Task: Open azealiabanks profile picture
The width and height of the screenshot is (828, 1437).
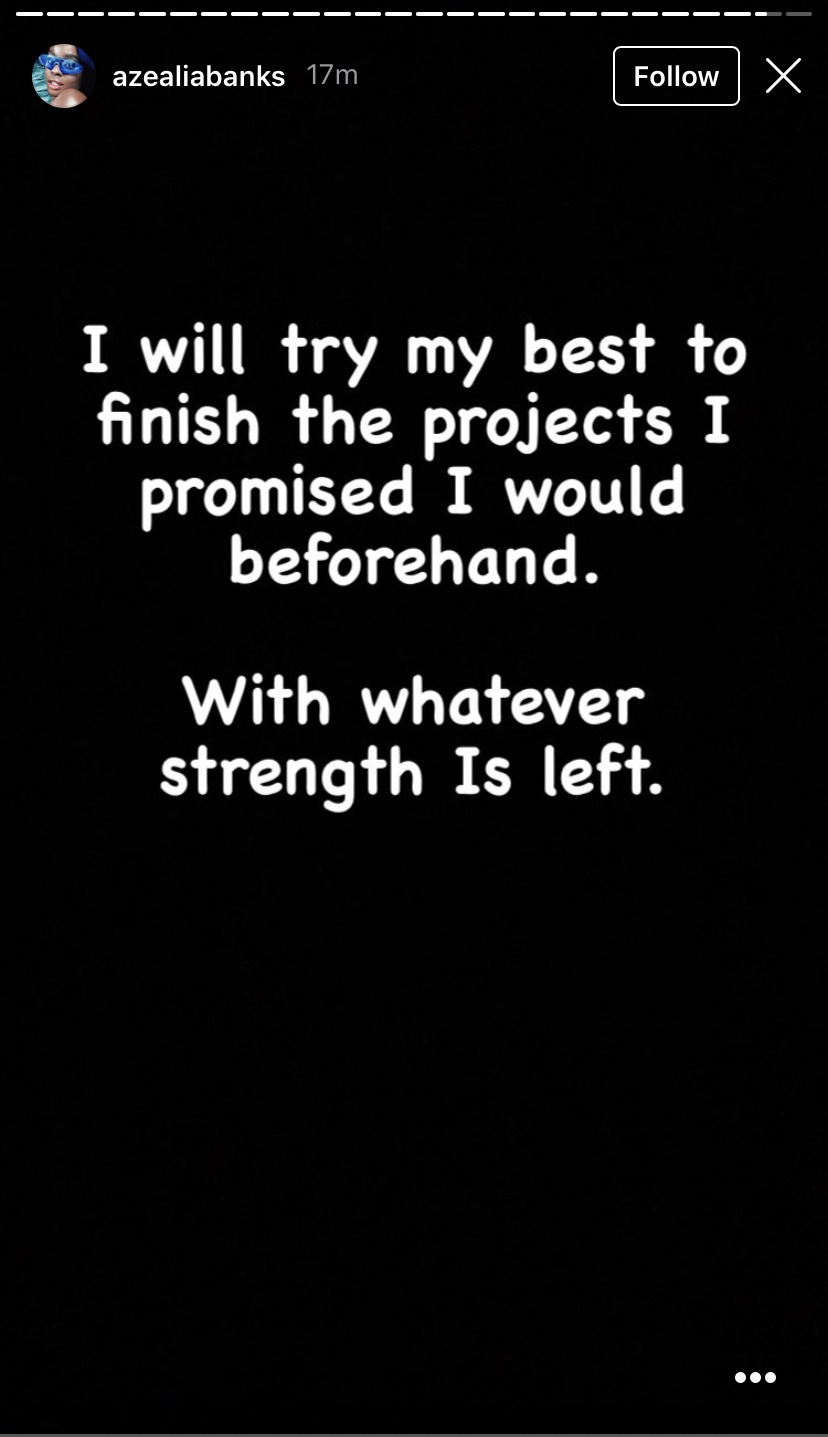Action: pyautogui.click(x=63, y=76)
